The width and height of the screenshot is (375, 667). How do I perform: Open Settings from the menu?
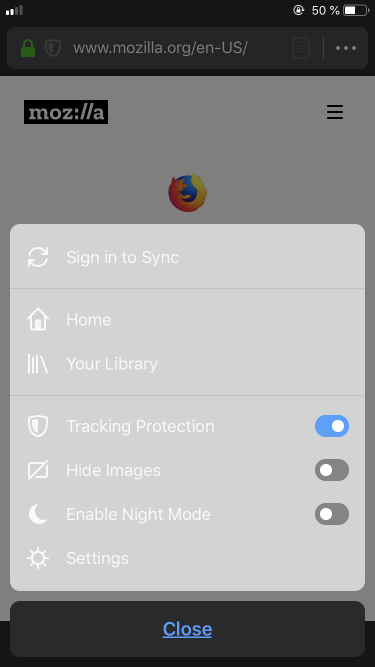187,558
